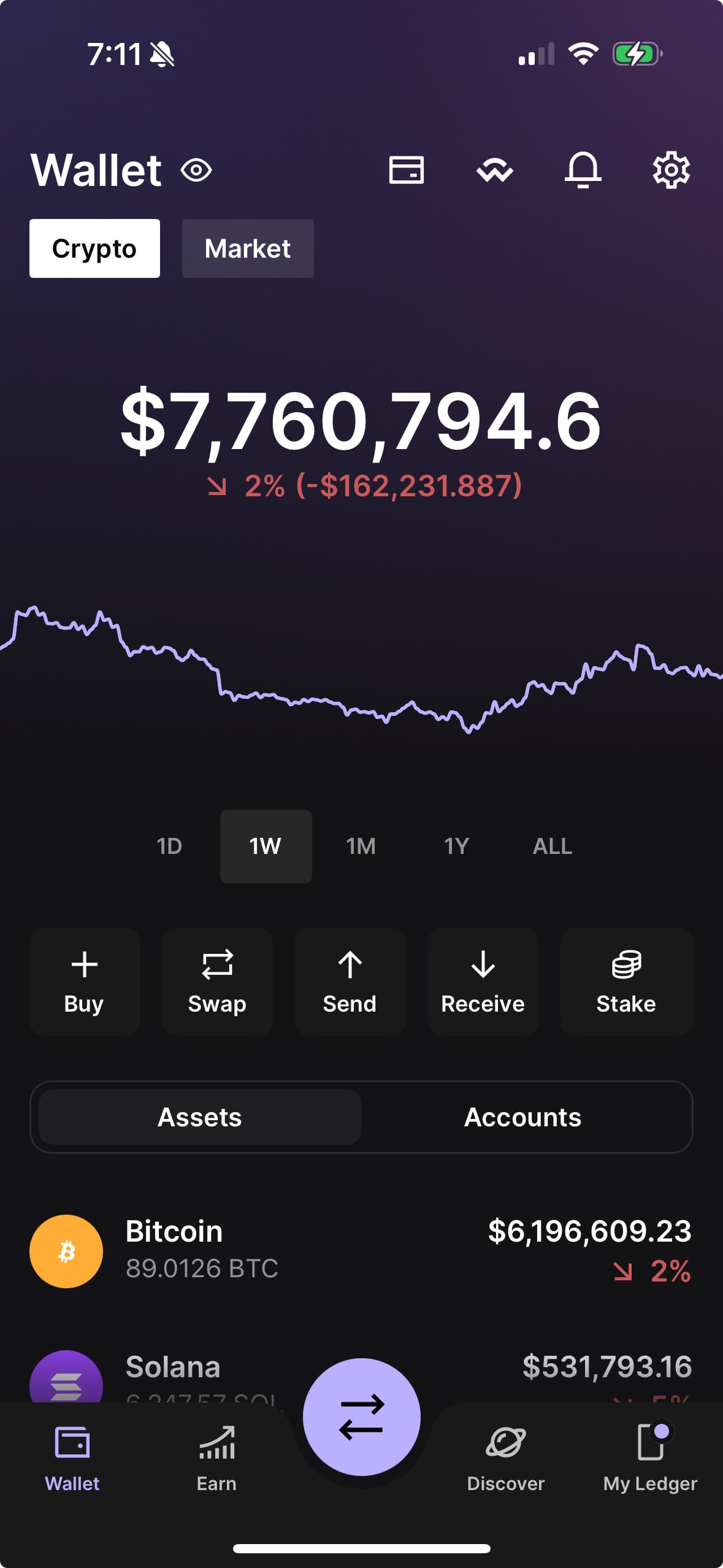Hide balance with the eye toggle

(195, 170)
